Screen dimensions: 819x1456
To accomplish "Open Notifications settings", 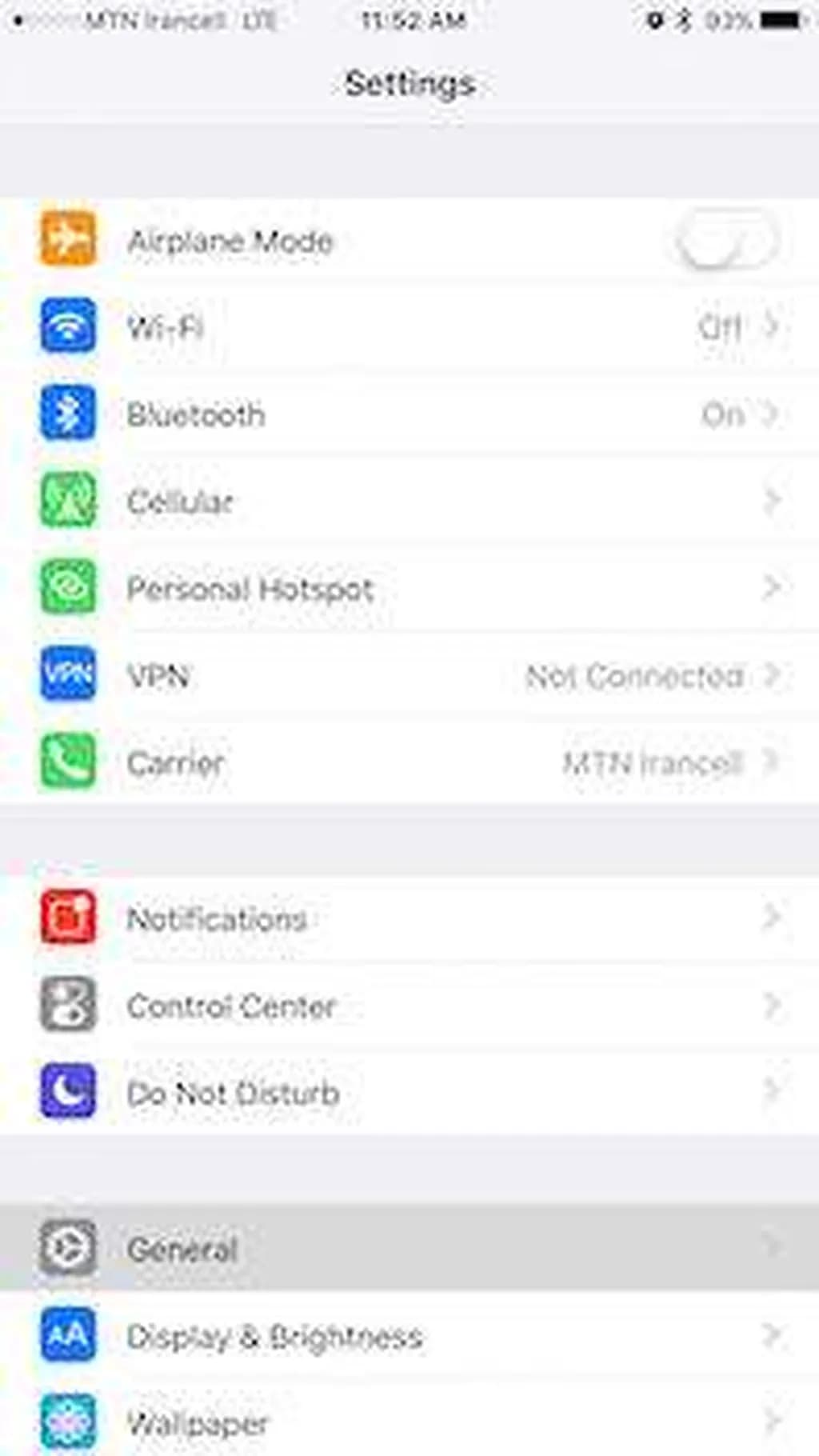I will point(408,918).
